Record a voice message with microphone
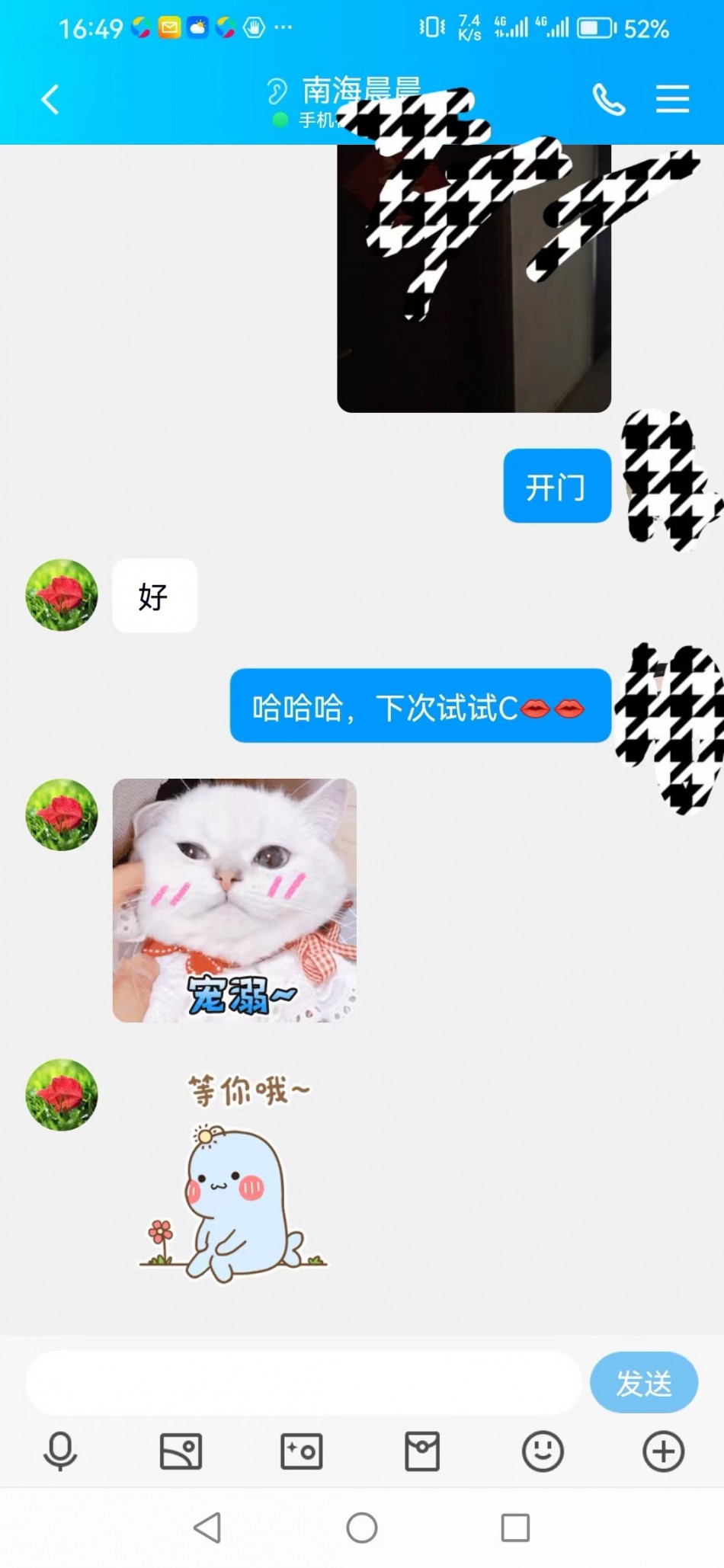 pyautogui.click(x=60, y=1451)
